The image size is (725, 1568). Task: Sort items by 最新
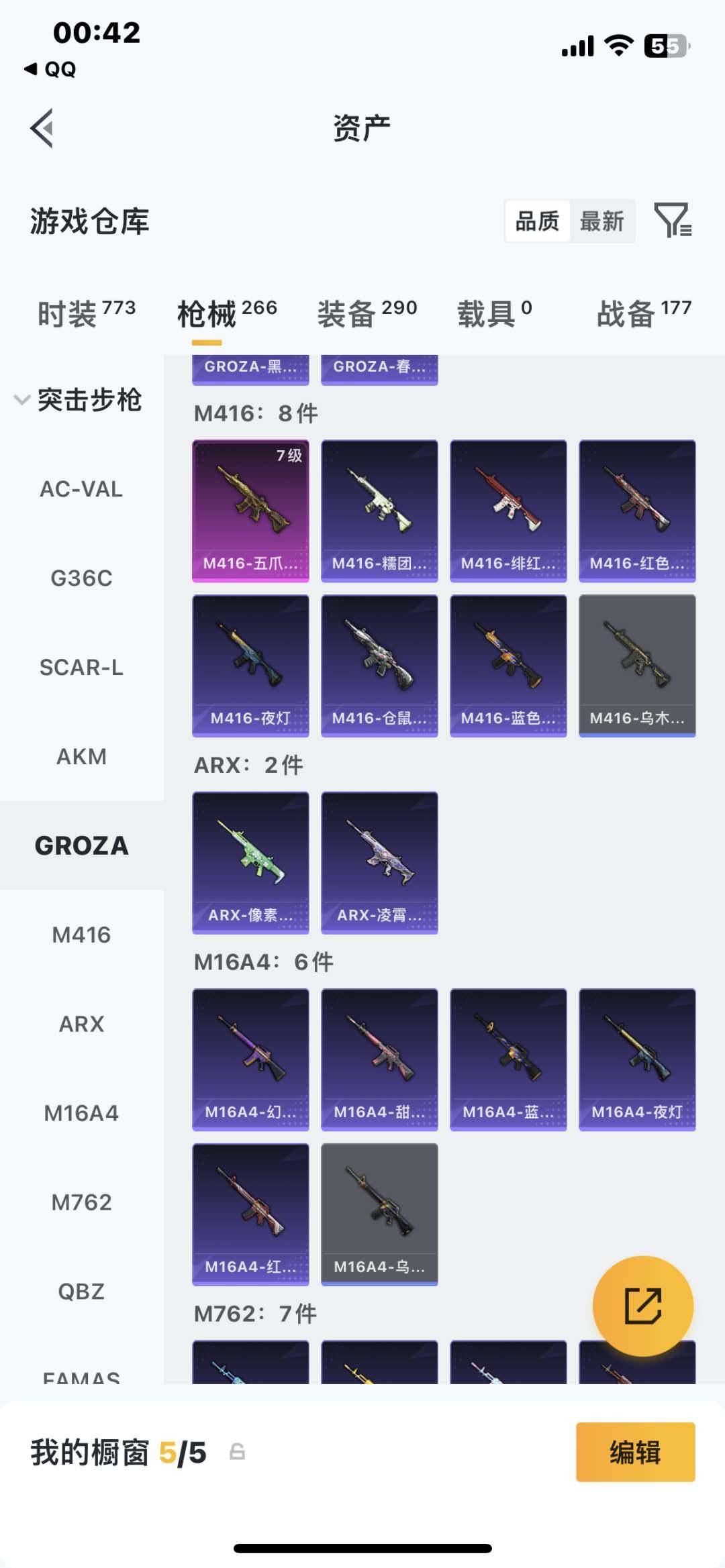pos(601,221)
